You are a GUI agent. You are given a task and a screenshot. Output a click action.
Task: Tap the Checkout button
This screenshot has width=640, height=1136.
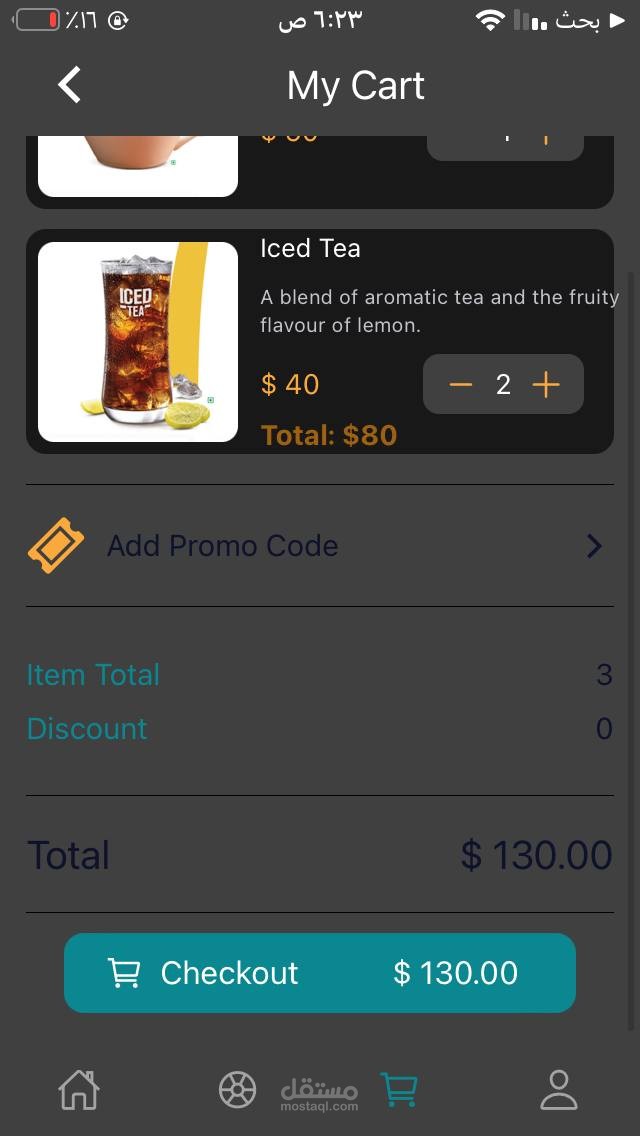320,973
